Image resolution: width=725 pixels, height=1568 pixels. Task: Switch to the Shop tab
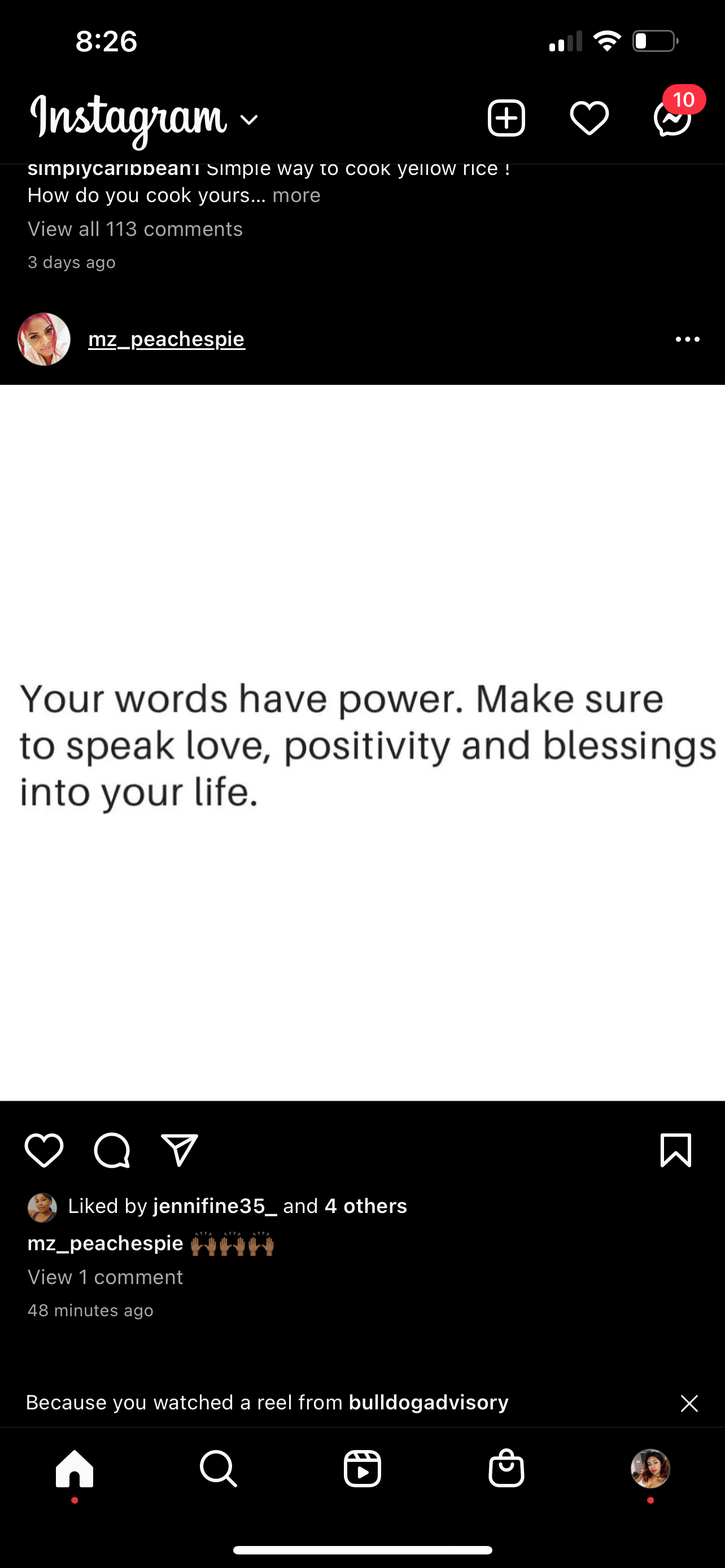pos(506,1469)
